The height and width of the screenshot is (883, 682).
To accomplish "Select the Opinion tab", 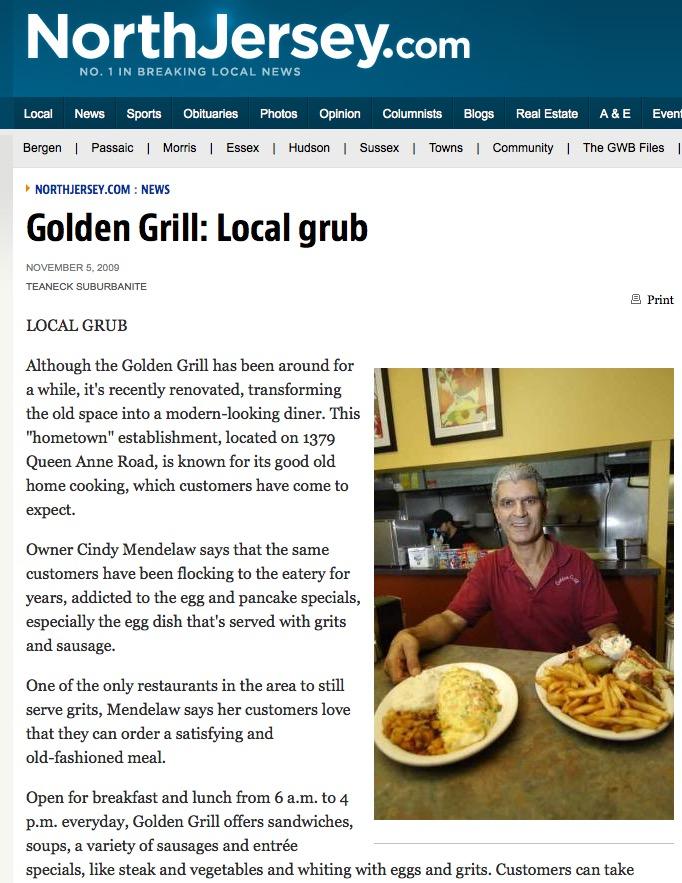I will [340, 114].
